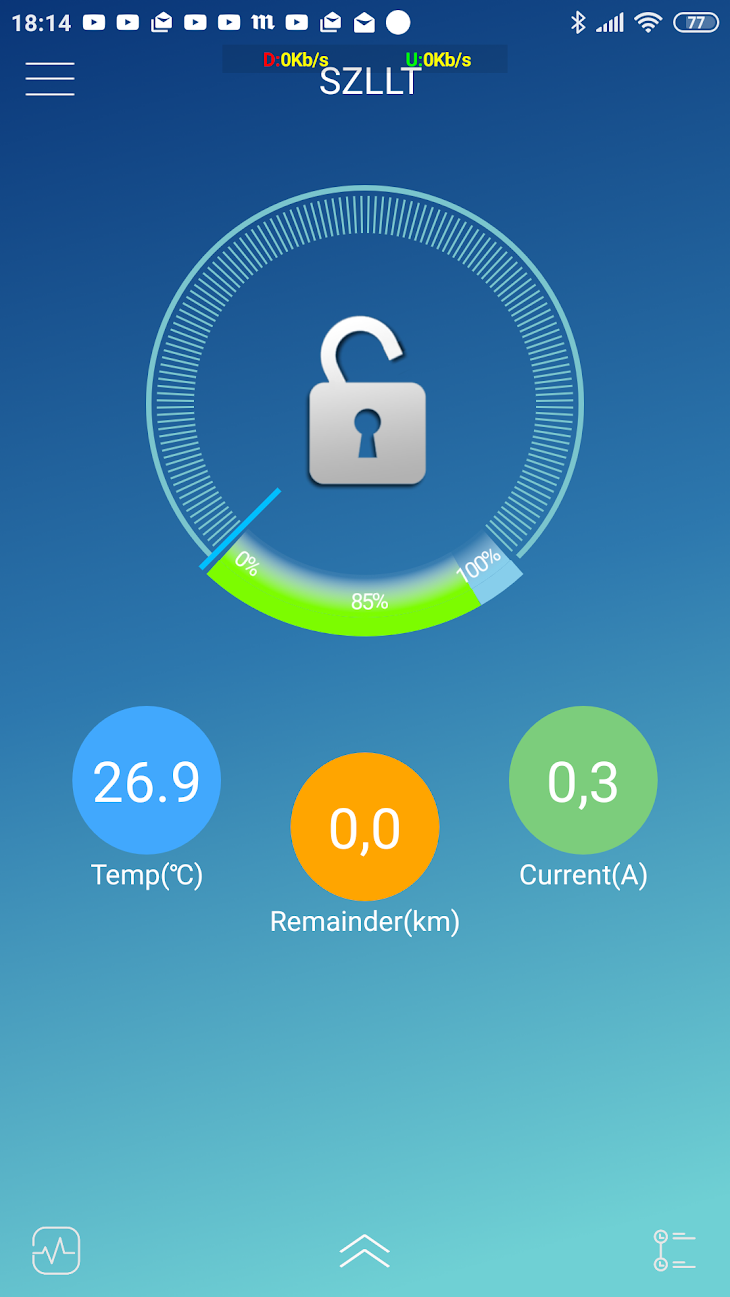This screenshot has height=1297, width=730.
Task: Tap the unlocked padlock icon
Action: pos(367,402)
